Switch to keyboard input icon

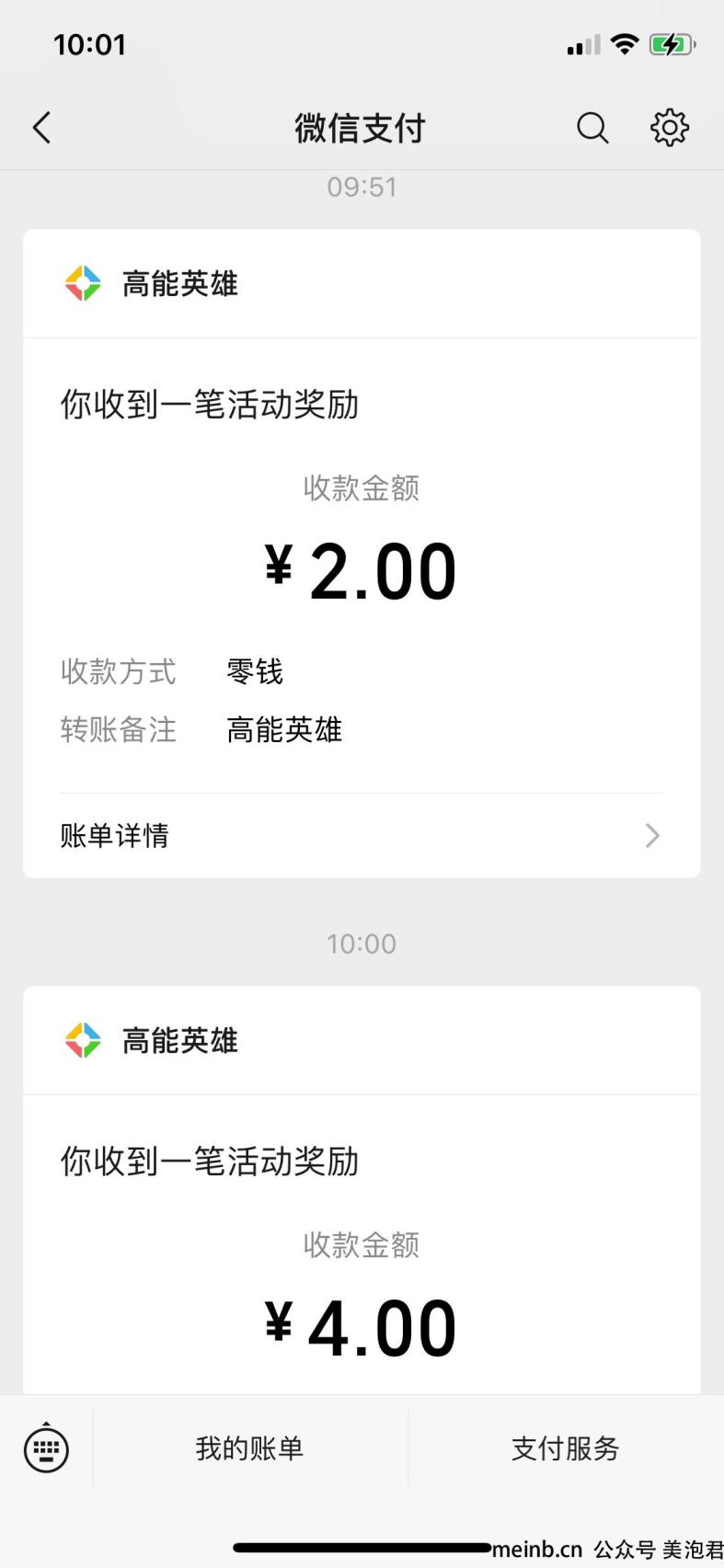46,1449
